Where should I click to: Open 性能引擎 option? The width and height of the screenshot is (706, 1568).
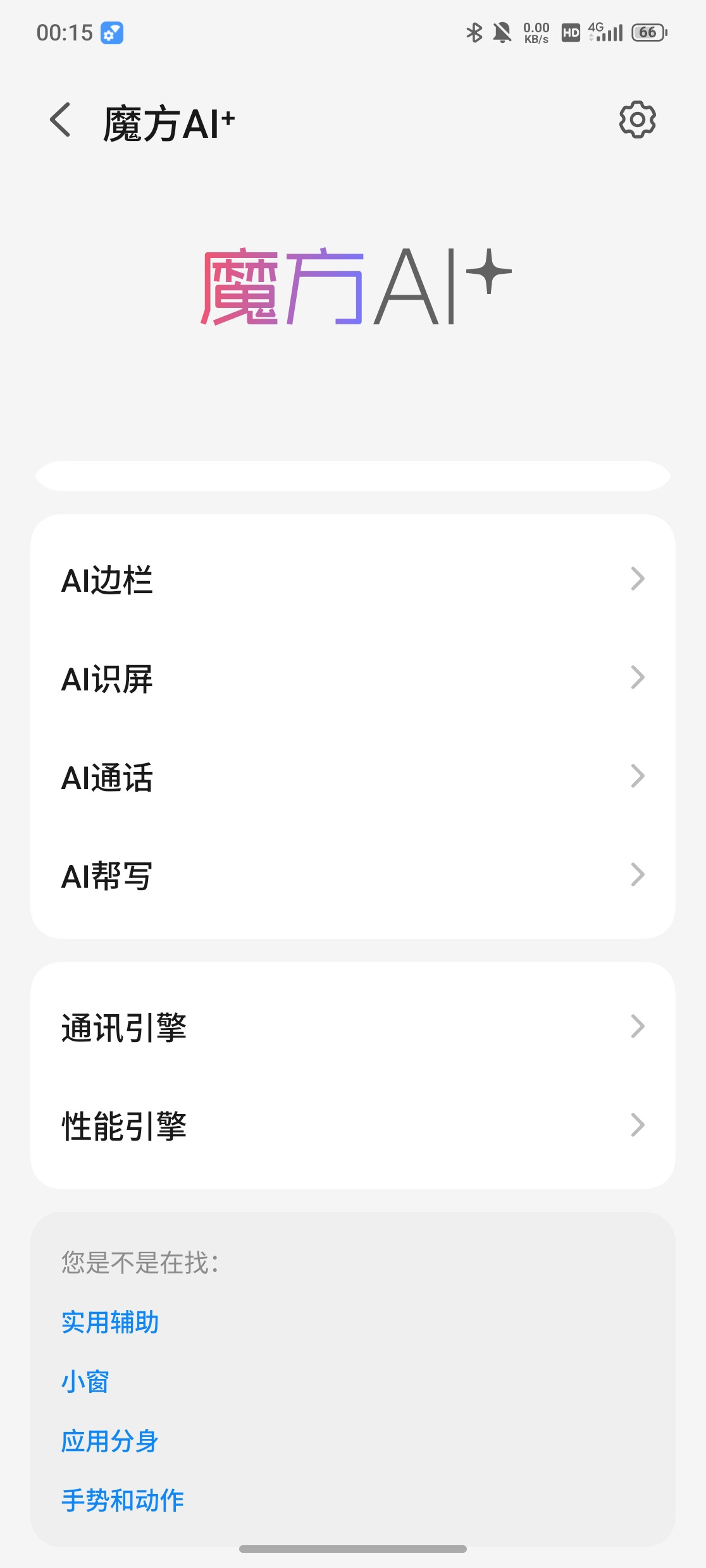(x=352, y=1125)
